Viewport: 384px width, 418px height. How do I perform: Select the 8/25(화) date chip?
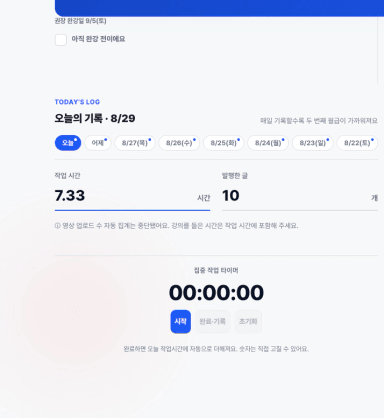224,143
